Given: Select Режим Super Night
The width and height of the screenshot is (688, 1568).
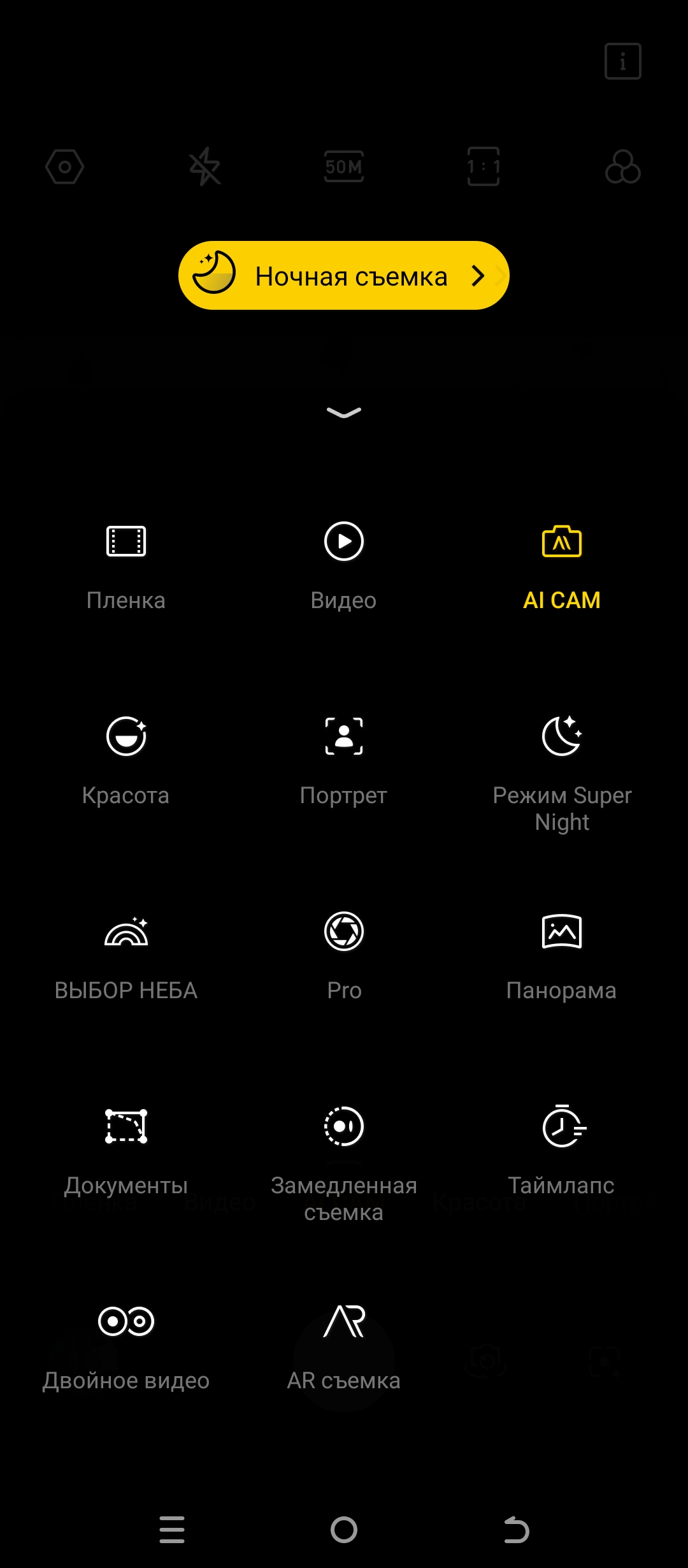Looking at the screenshot, I should coord(561,771).
